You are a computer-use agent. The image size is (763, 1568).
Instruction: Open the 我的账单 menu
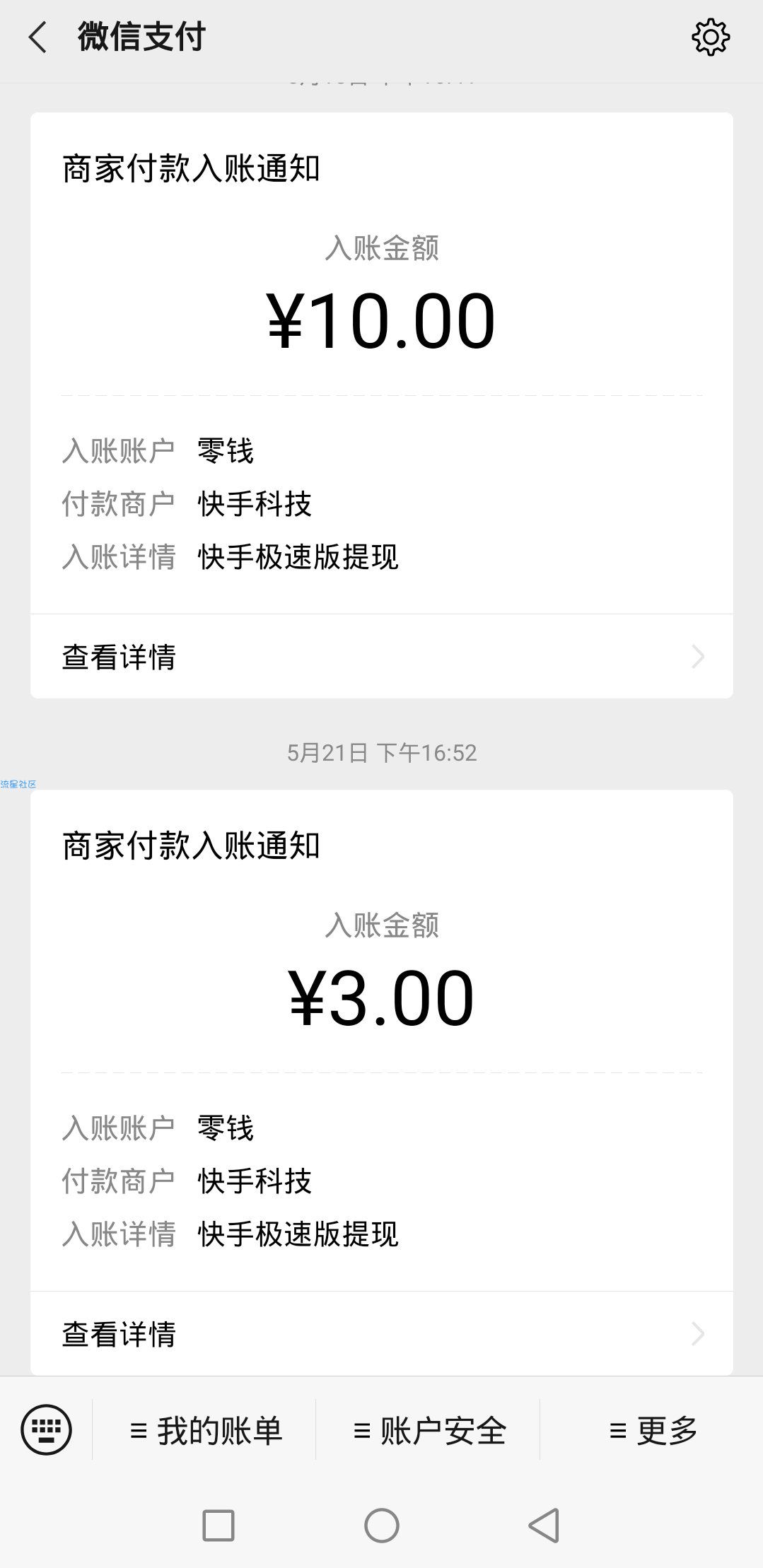point(205,1430)
